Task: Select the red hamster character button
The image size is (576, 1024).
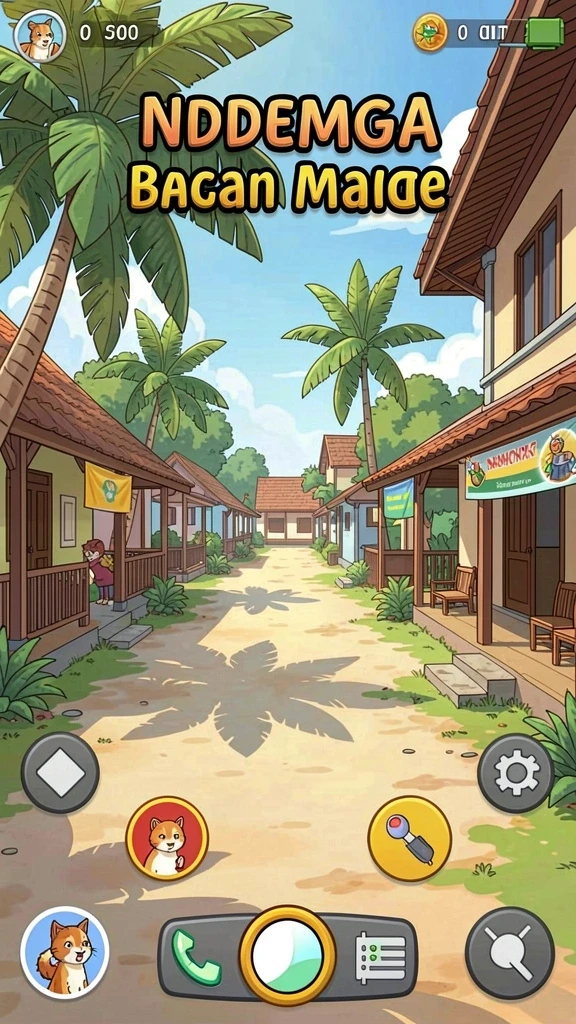Action: 167,839
